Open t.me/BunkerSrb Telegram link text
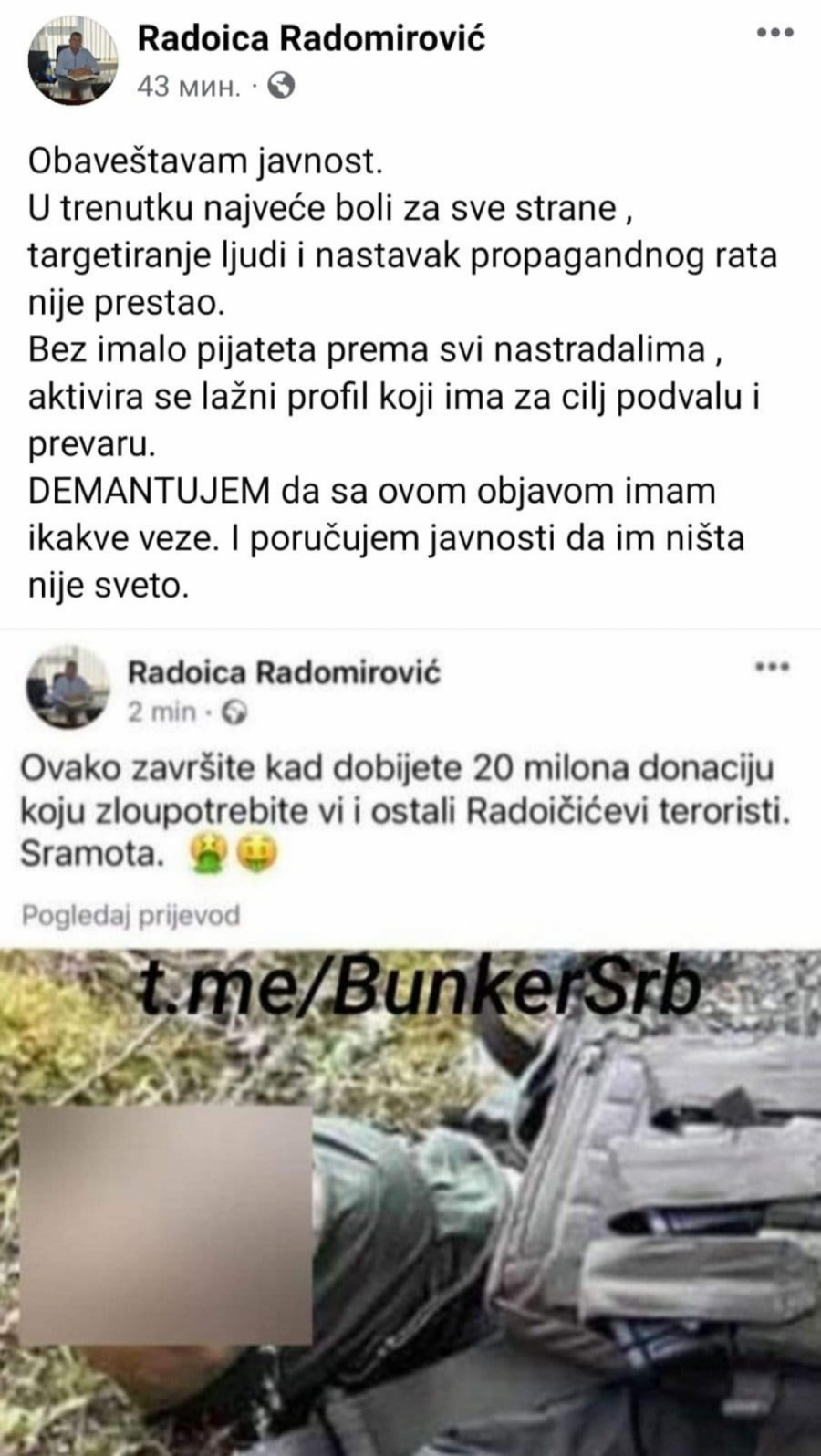Screen dimensions: 821x1456 pyautogui.click(x=415, y=988)
